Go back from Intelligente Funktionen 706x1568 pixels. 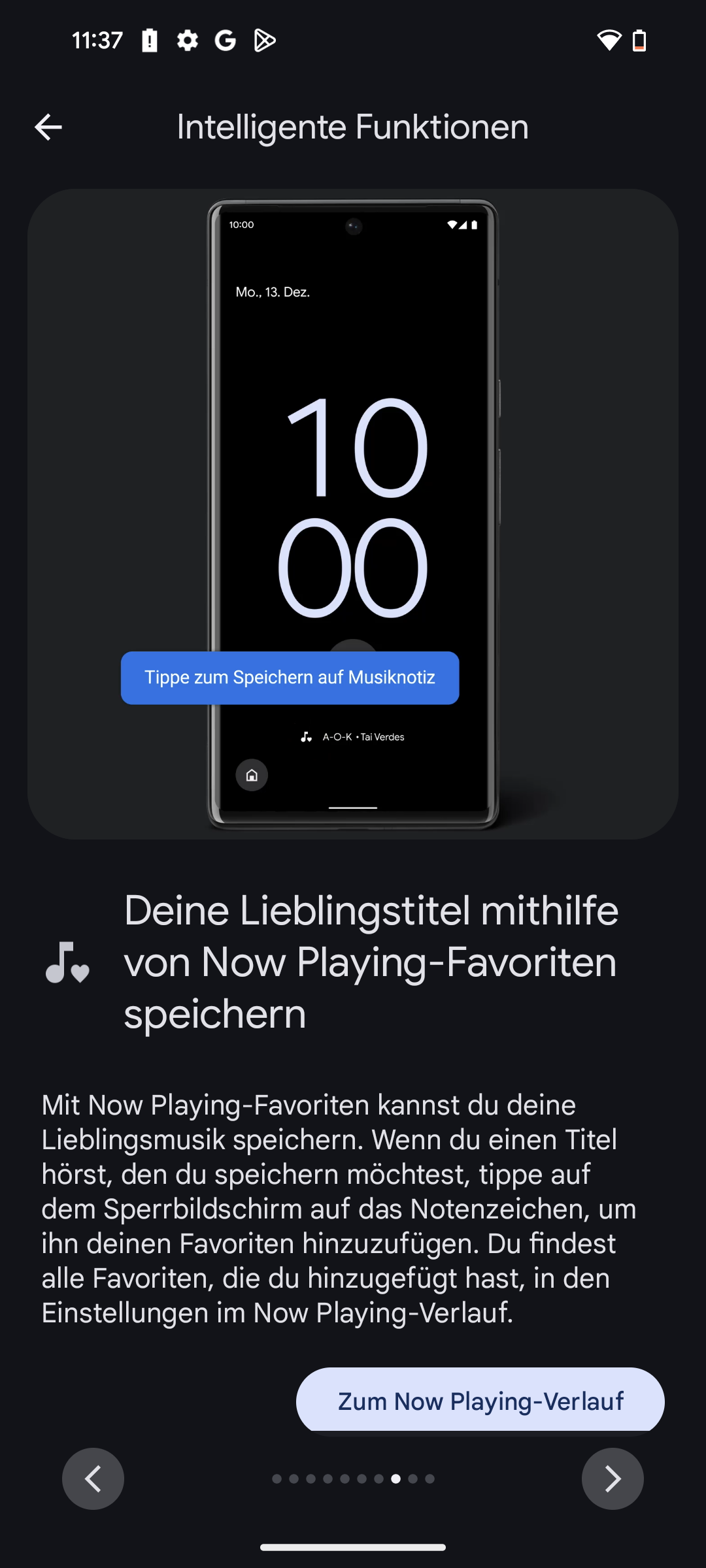[x=48, y=127]
